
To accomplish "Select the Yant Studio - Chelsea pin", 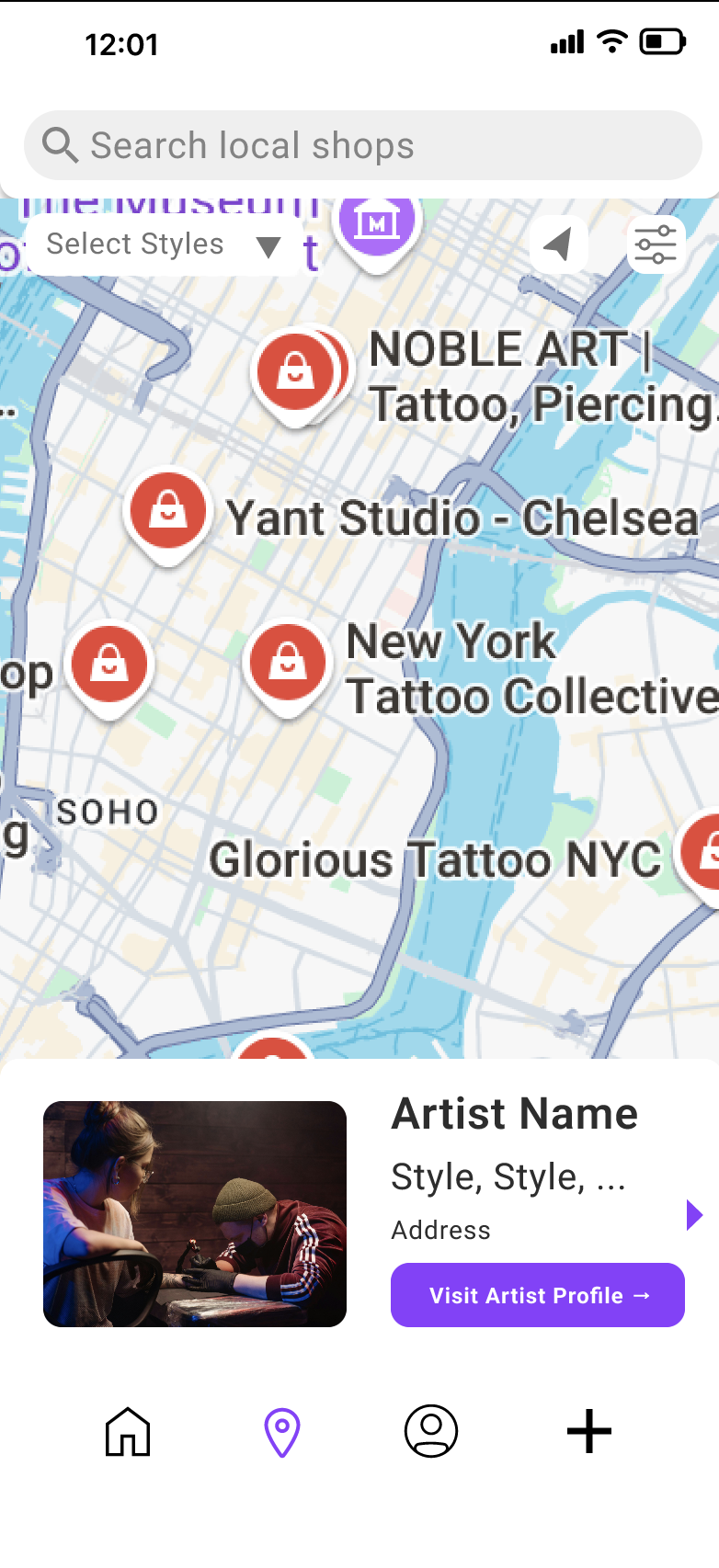I will tap(167, 513).
